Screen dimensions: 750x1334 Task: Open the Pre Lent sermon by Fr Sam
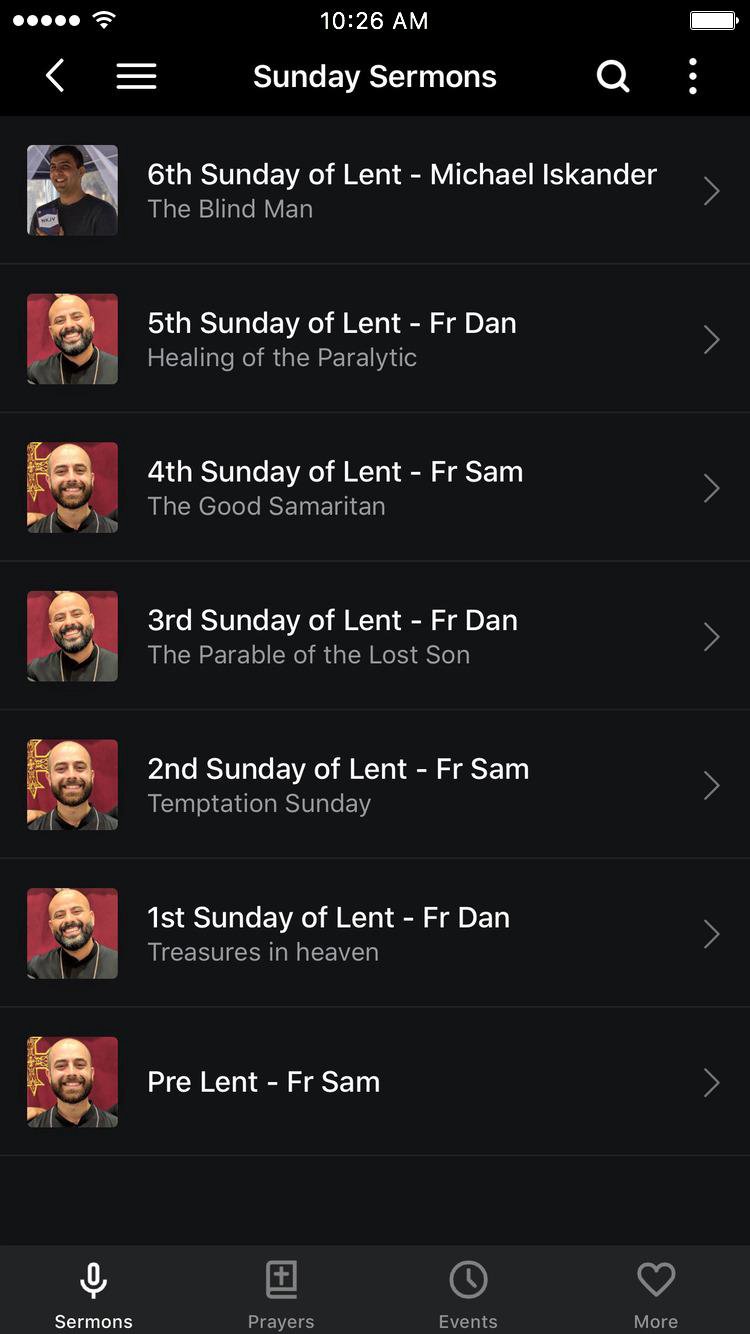click(x=375, y=1082)
